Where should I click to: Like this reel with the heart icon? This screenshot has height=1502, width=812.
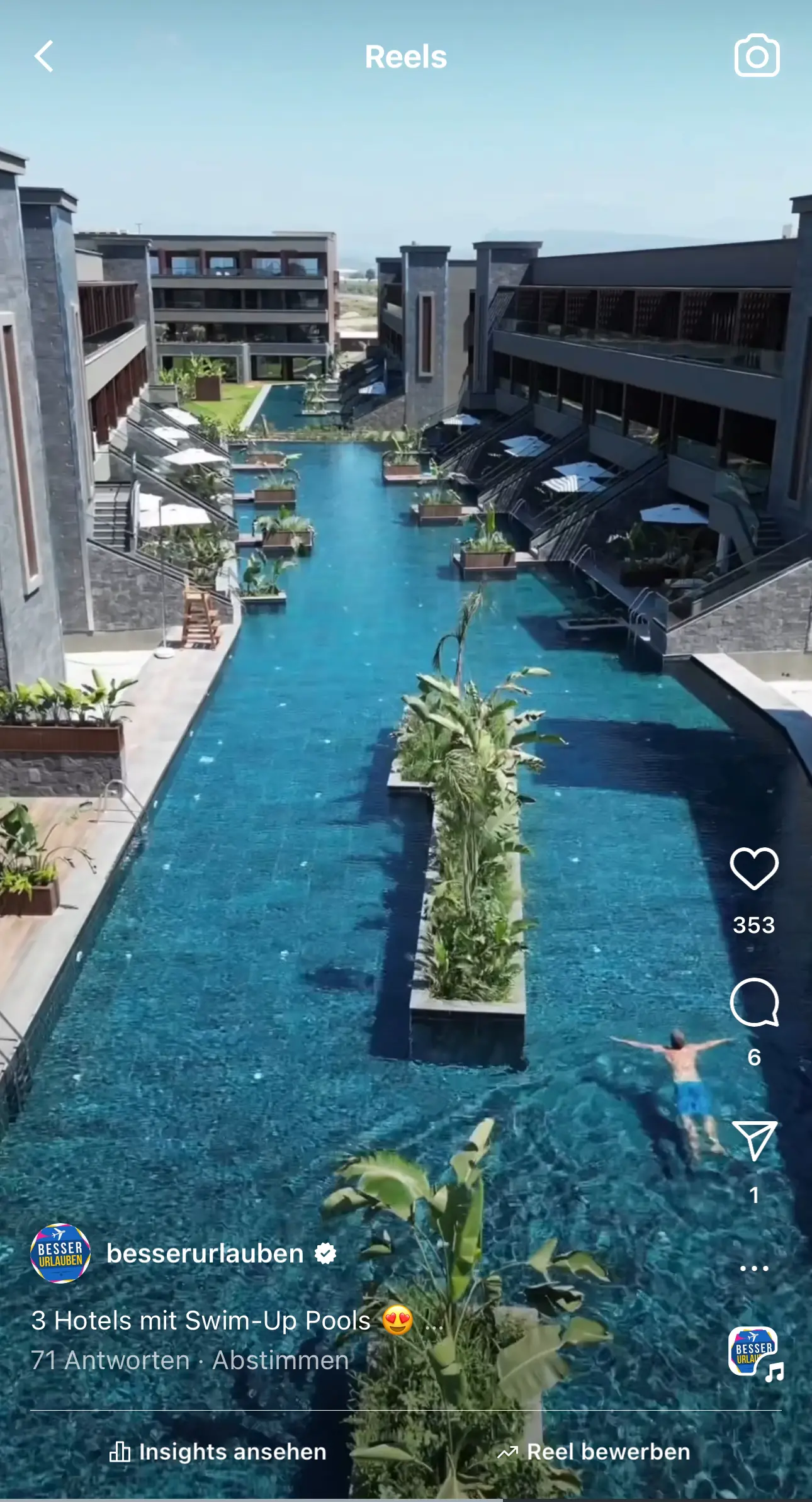point(754,869)
